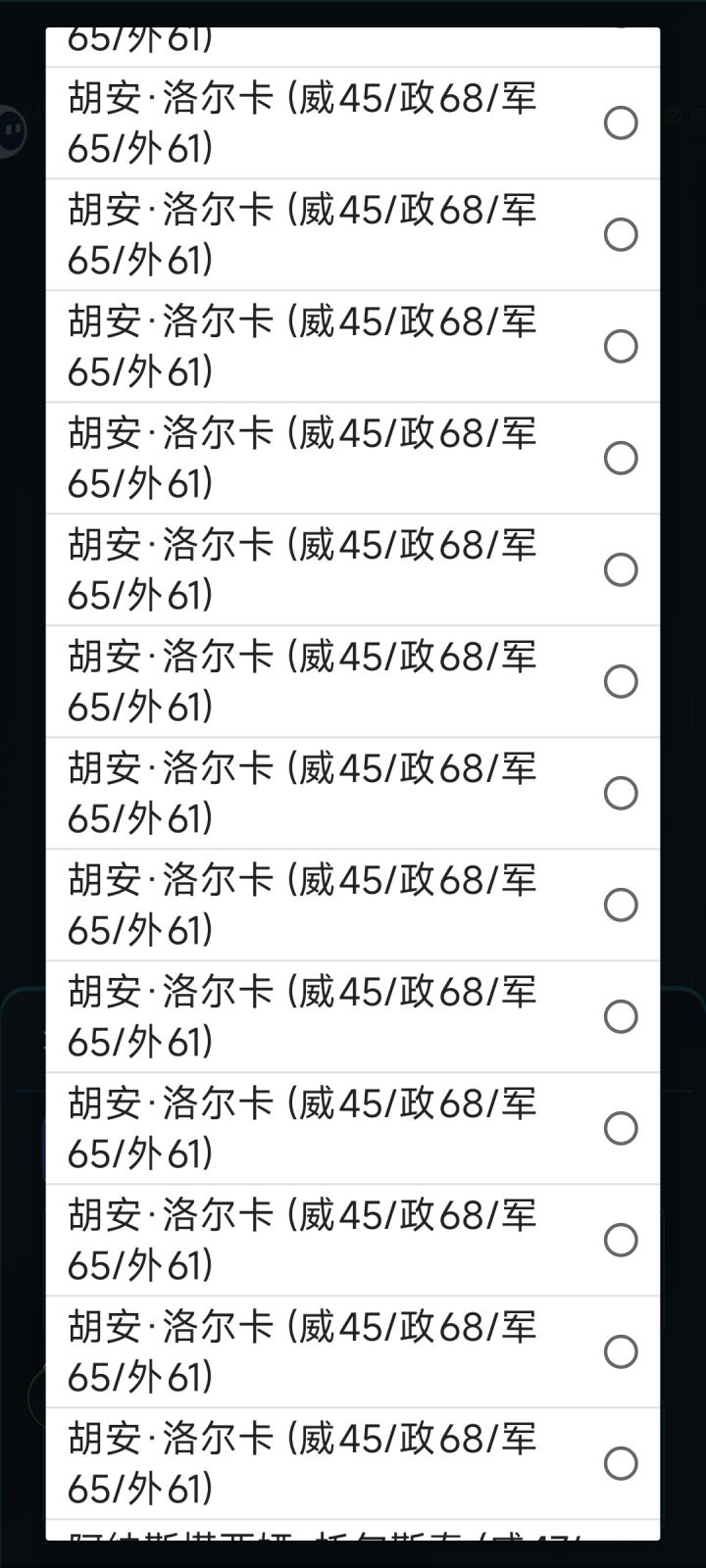
Task: Select the fifth 胡安·洛尔卡 radio button
Action: point(621,565)
